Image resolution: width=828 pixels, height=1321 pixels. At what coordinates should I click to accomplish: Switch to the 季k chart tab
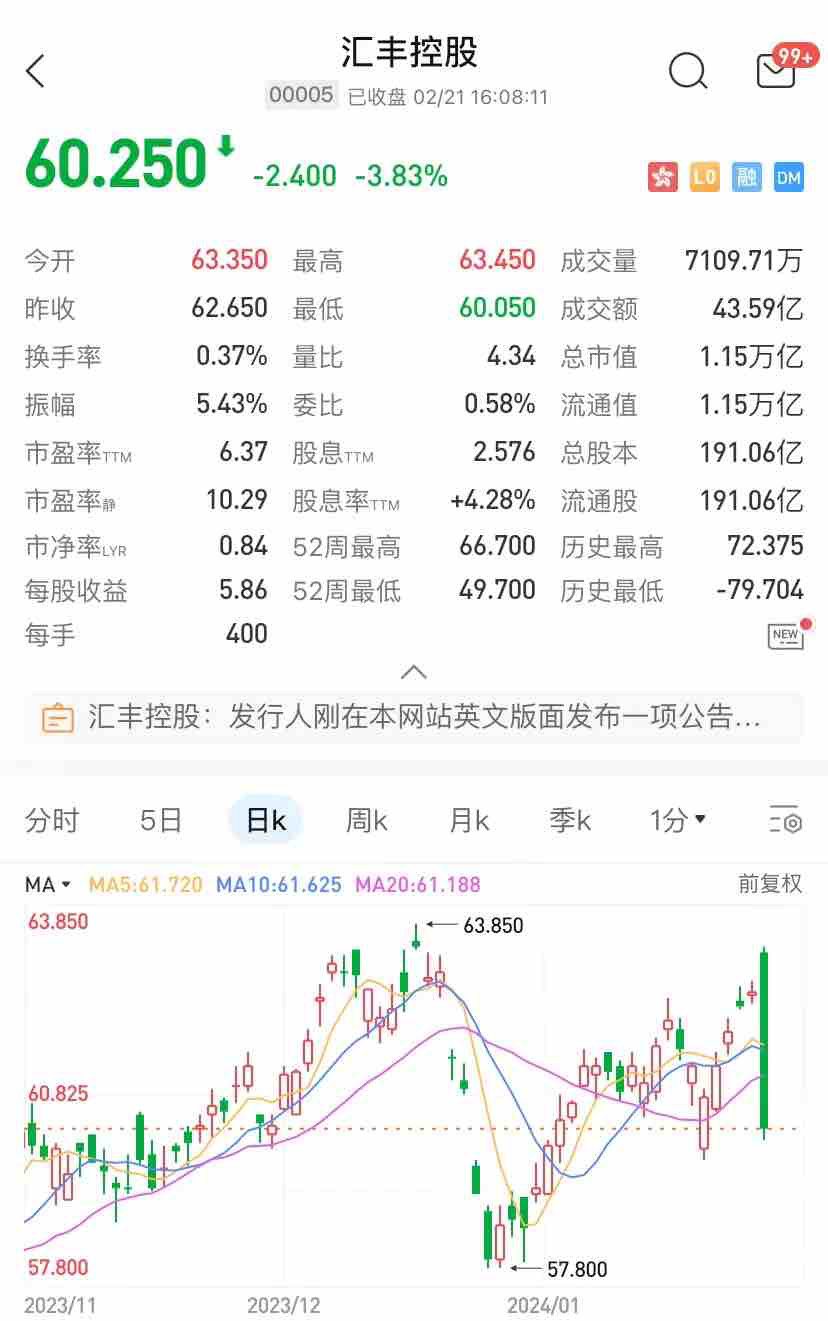[570, 821]
